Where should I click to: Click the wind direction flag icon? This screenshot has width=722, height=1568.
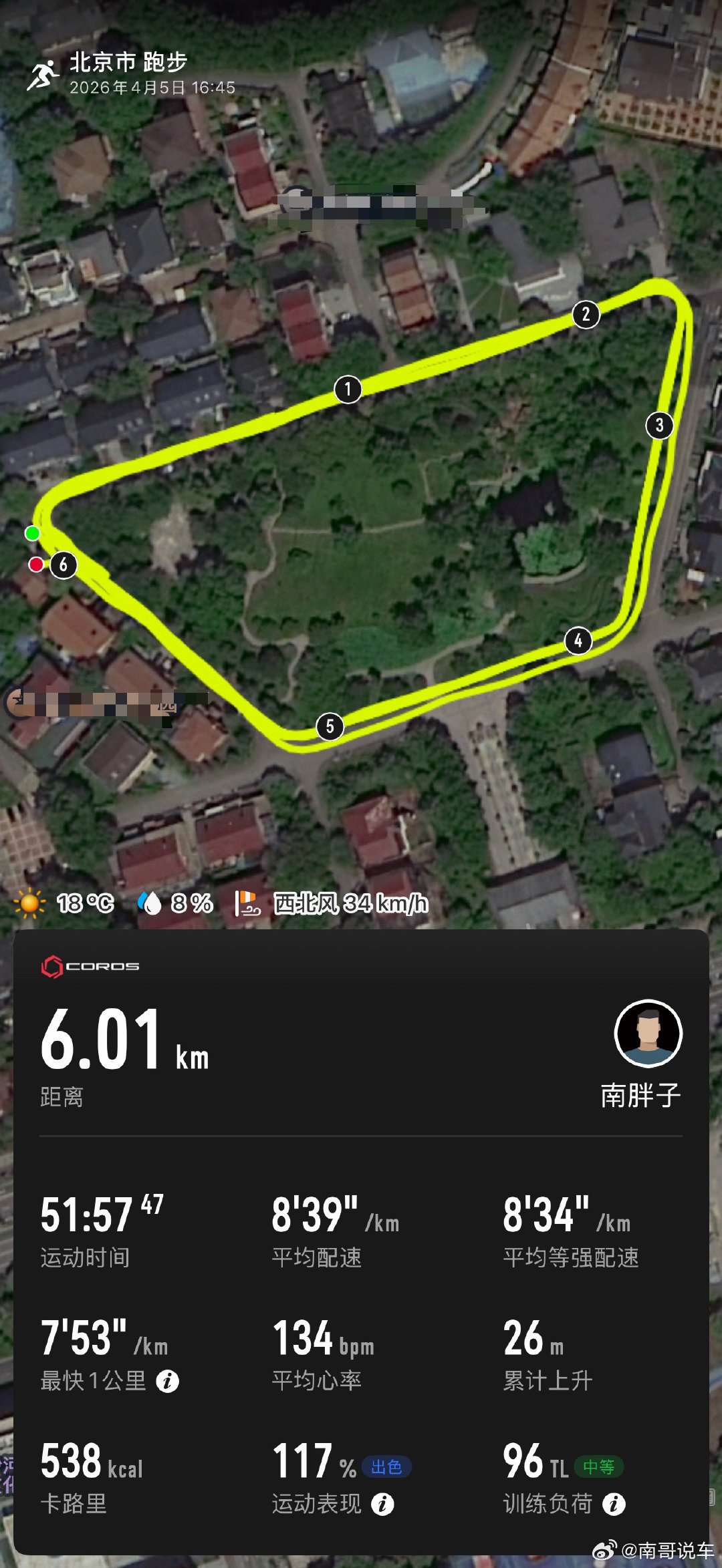pyautogui.click(x=245, y=903)
